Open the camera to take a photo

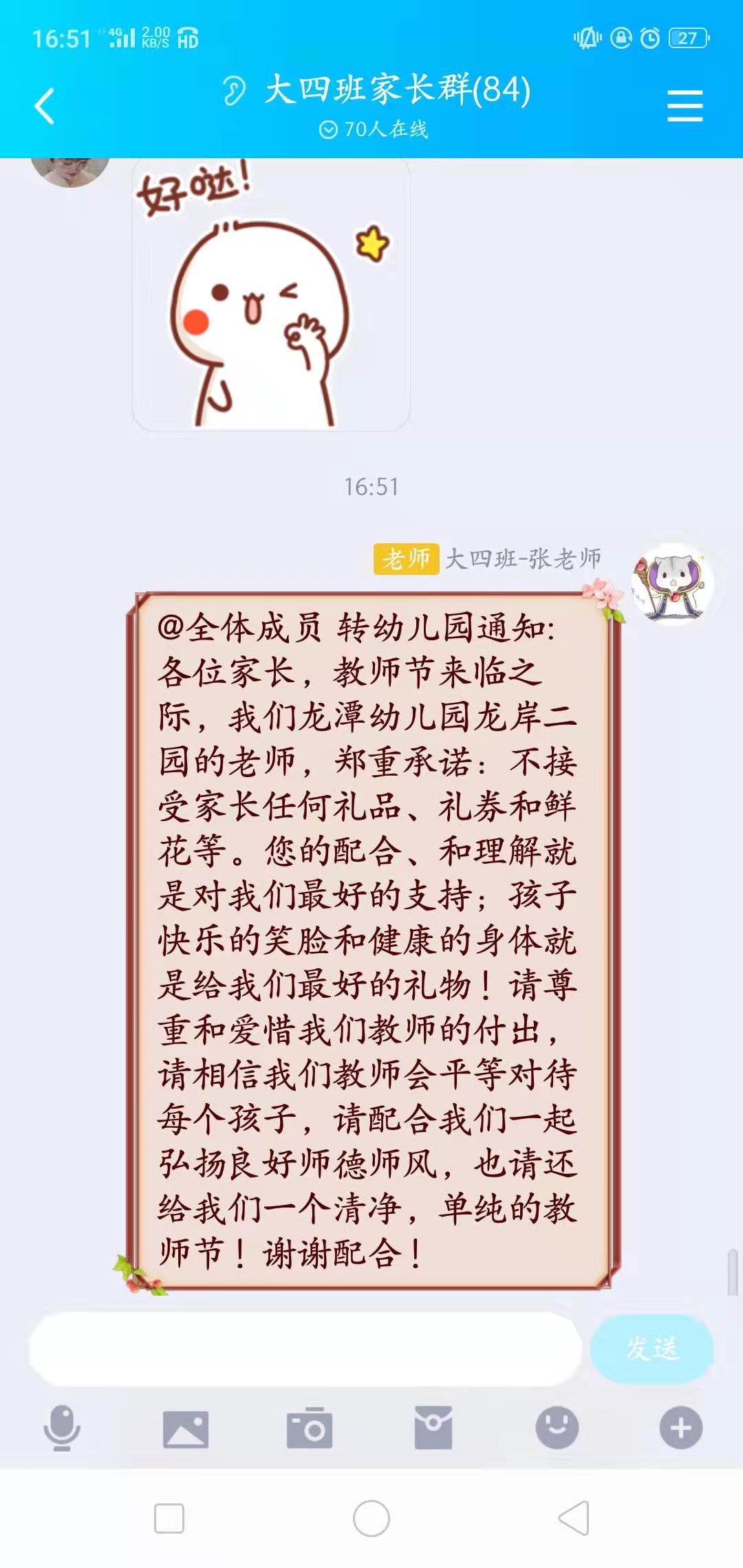[x=310, y=1428]
